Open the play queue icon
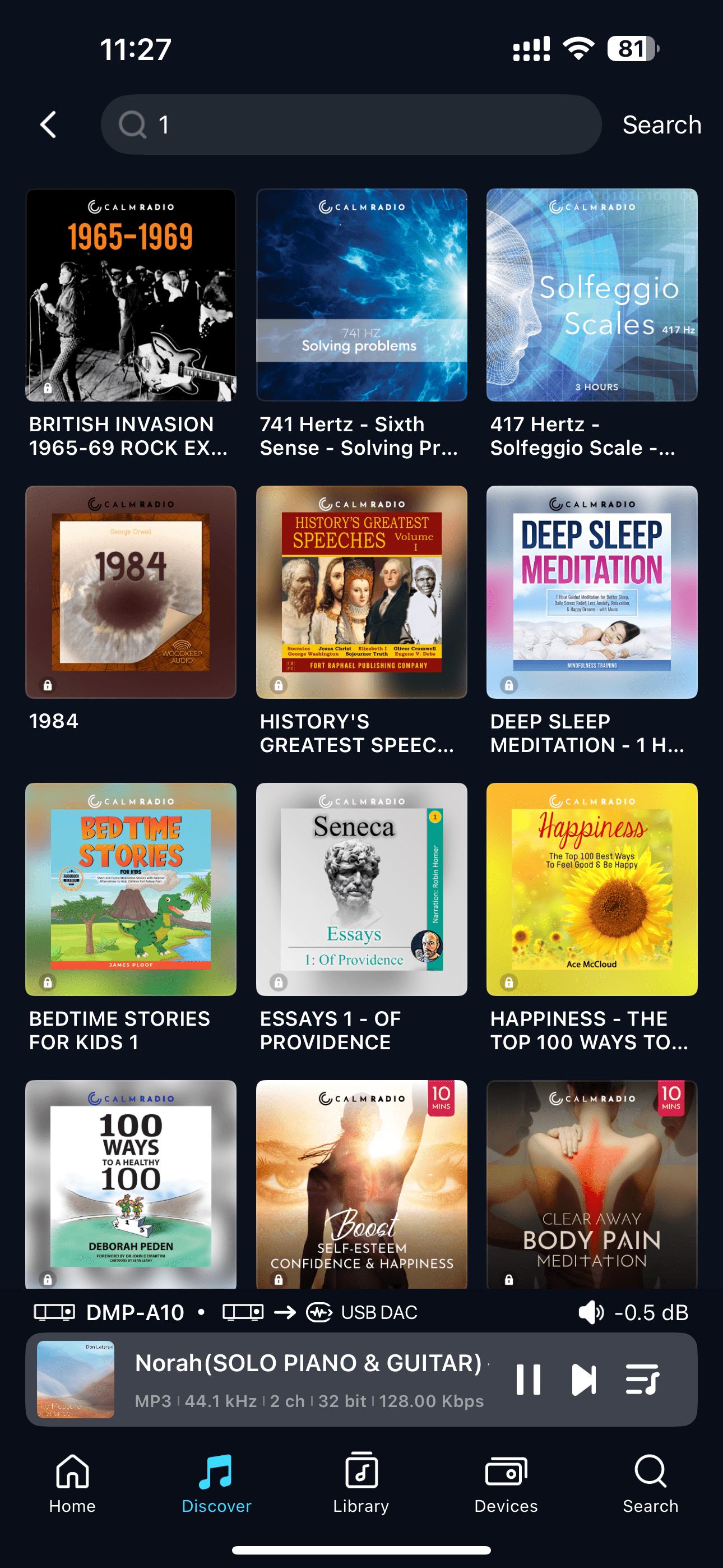This screenshot has width=723, height=1568. [x=642, y=1380]
